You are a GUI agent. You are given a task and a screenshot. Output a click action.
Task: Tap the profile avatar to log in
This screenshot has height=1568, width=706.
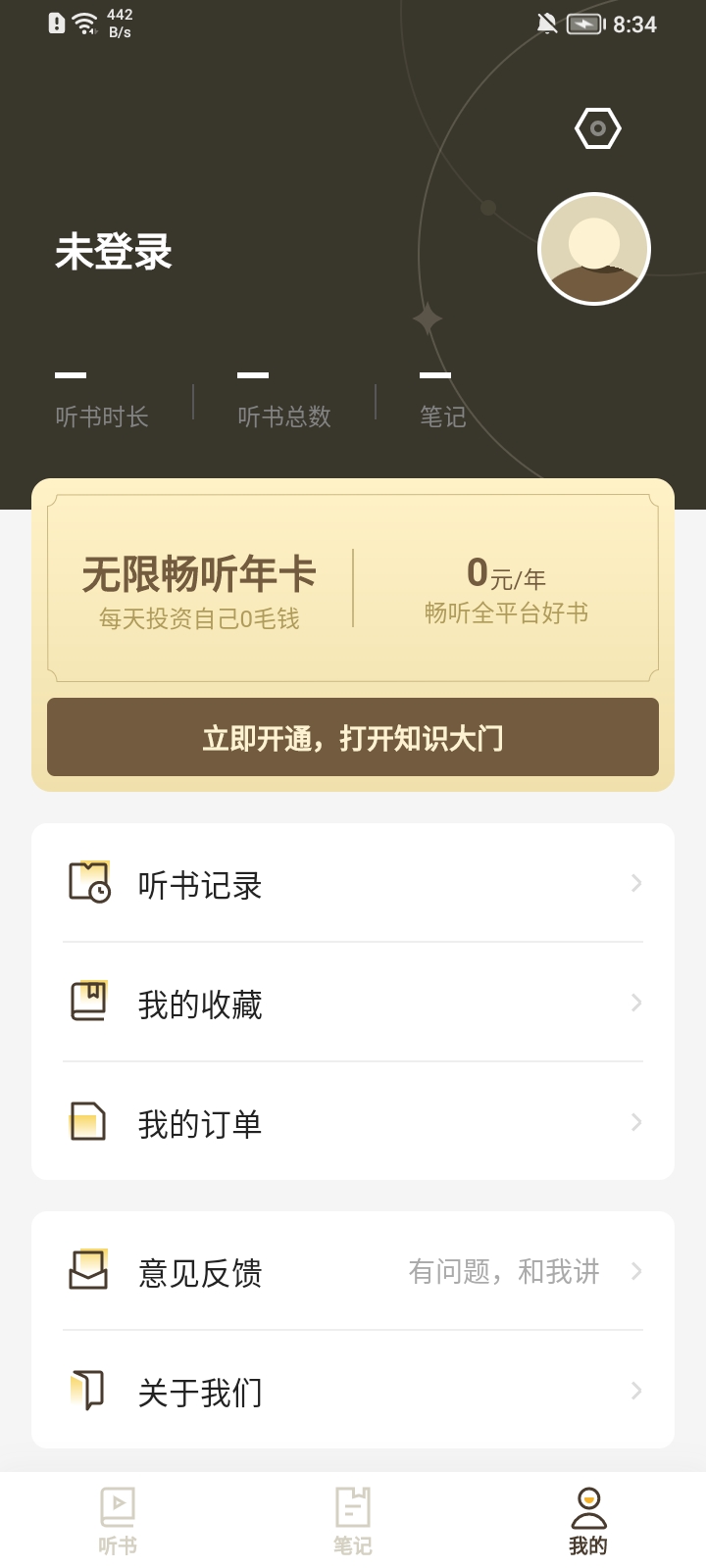point(594,249)
